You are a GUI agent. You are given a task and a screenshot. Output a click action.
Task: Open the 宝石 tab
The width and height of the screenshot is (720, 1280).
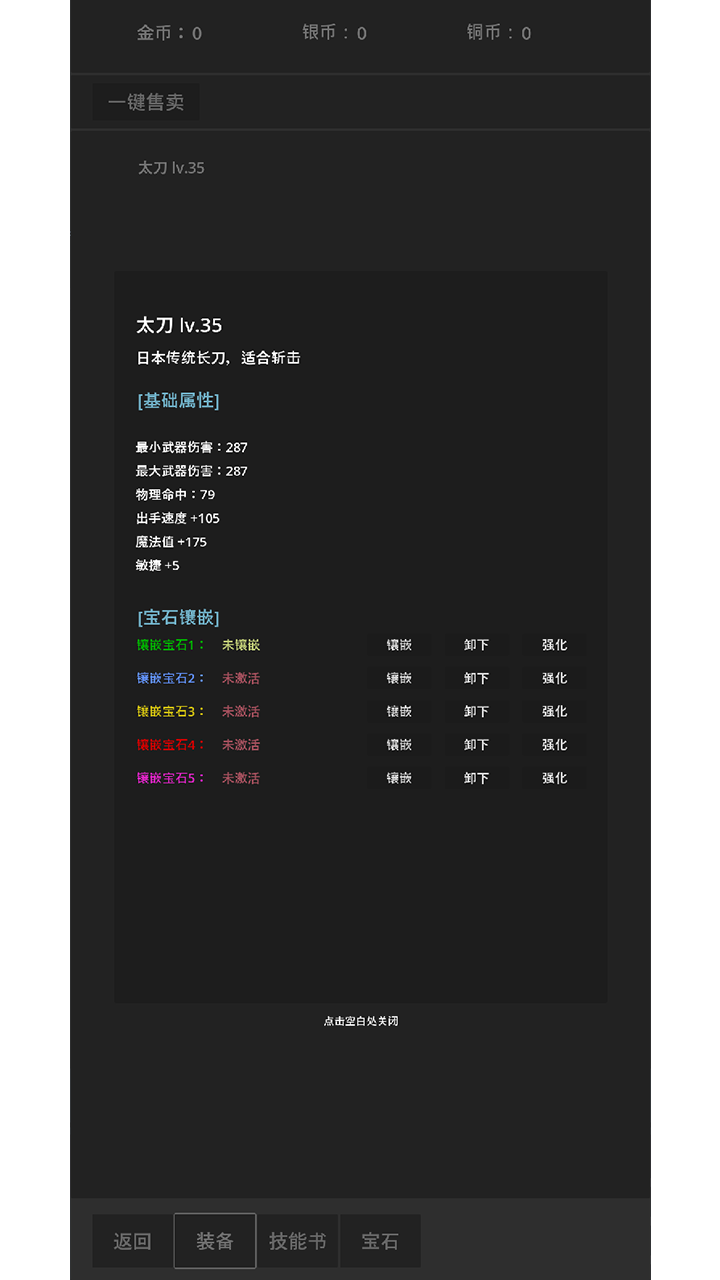[380, 1241]
